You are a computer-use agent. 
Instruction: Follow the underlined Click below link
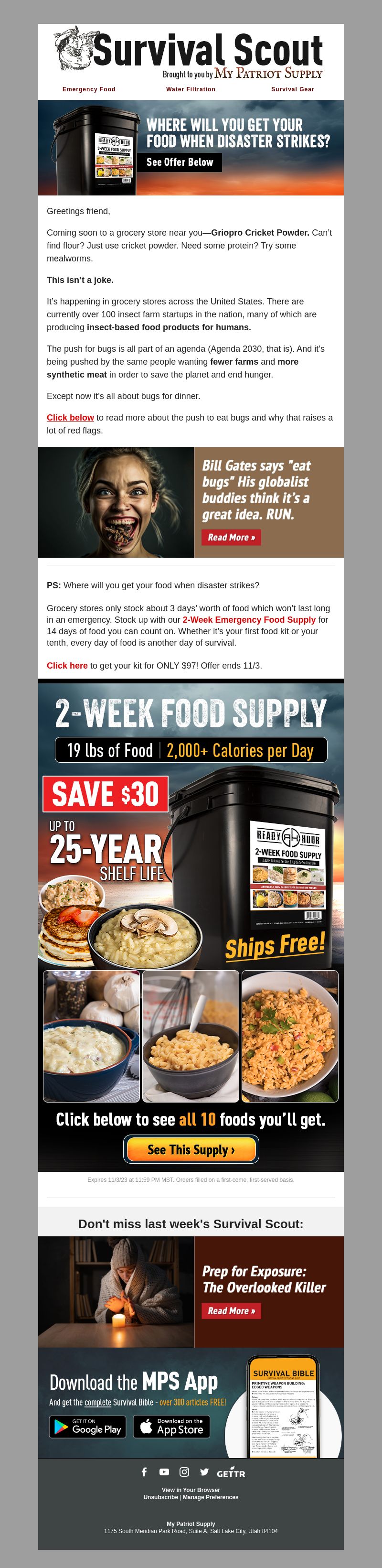(x=70, y=418)
